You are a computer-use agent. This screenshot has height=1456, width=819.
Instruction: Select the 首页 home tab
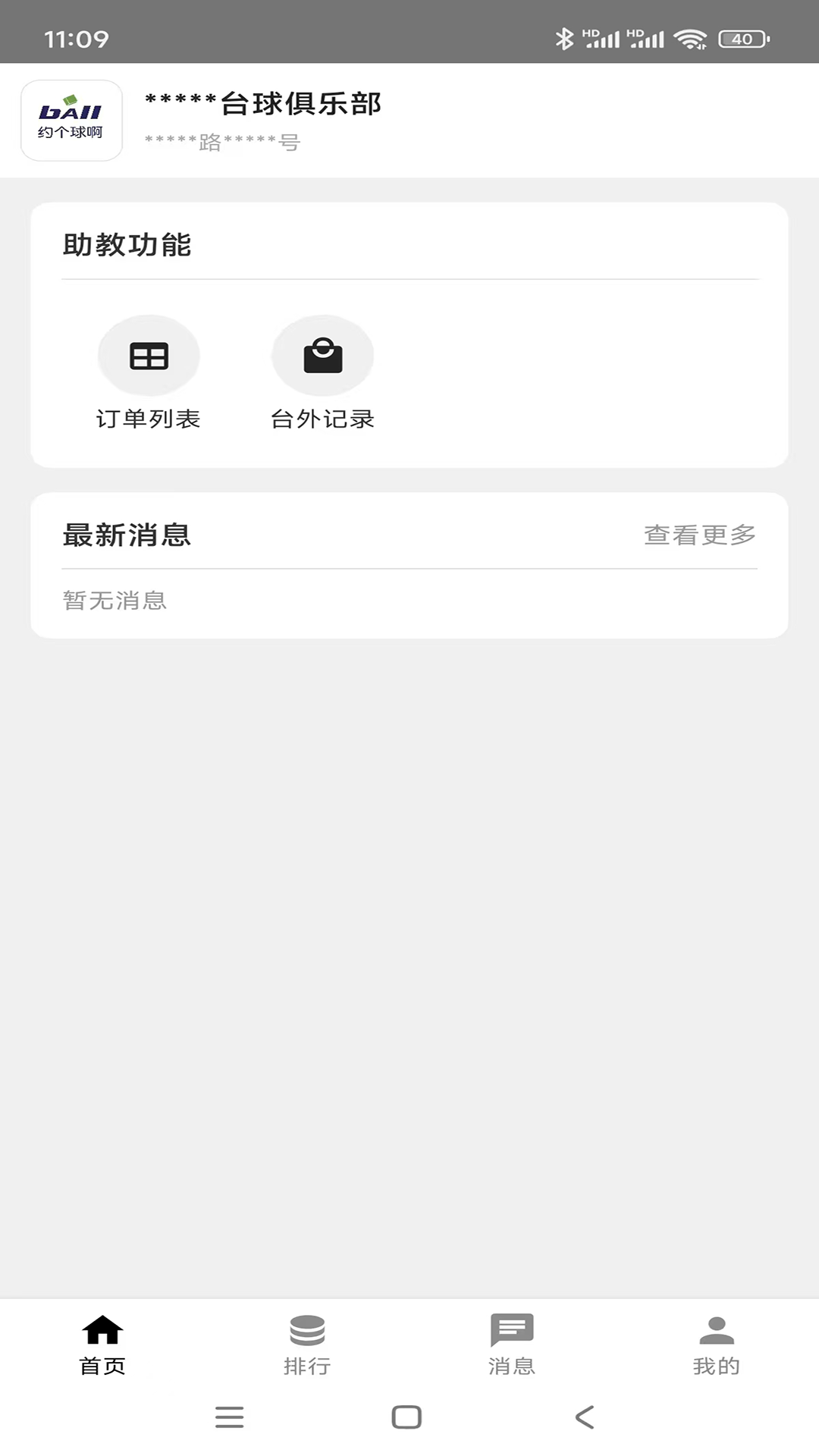(x=102, y=1345)
